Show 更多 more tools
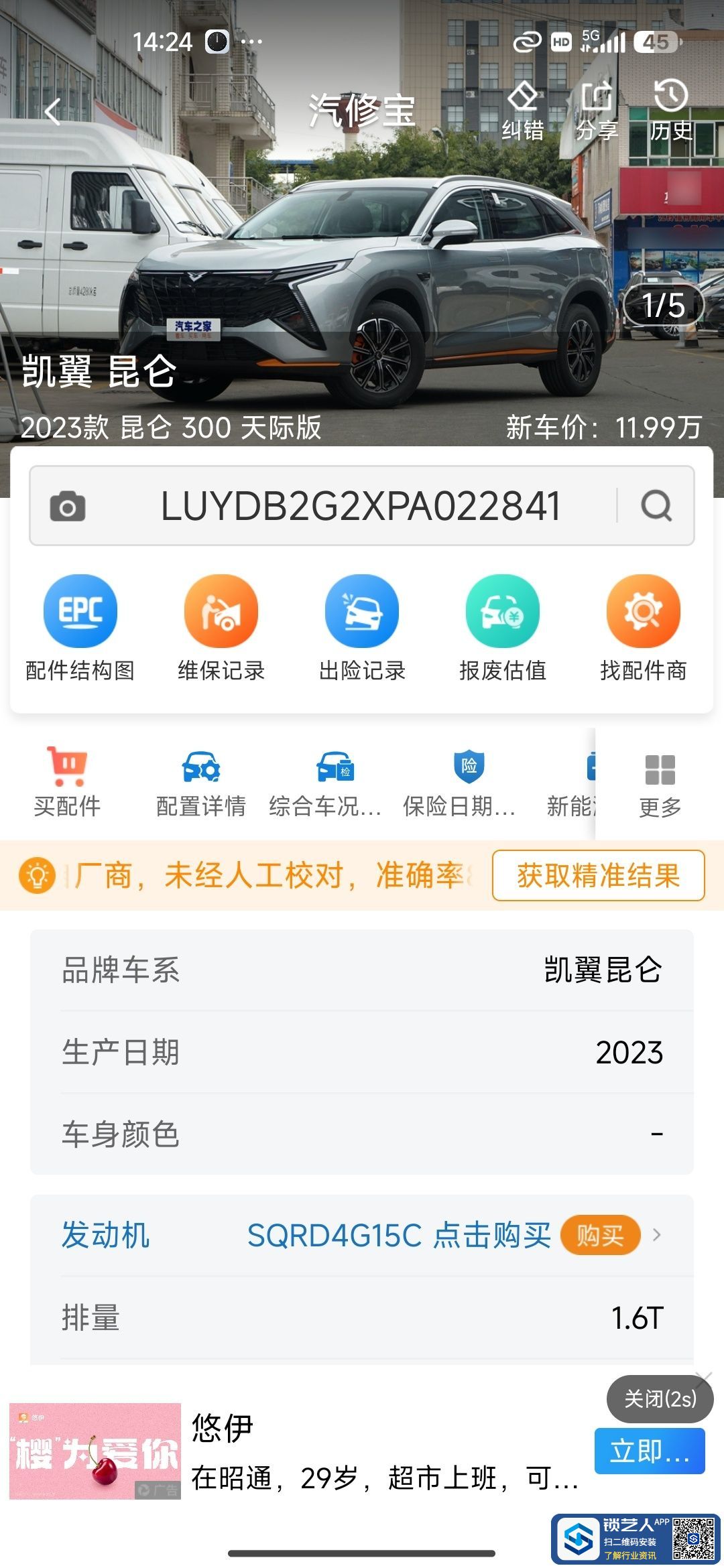This screenshot has width=724, height=1568. (660, 784)
